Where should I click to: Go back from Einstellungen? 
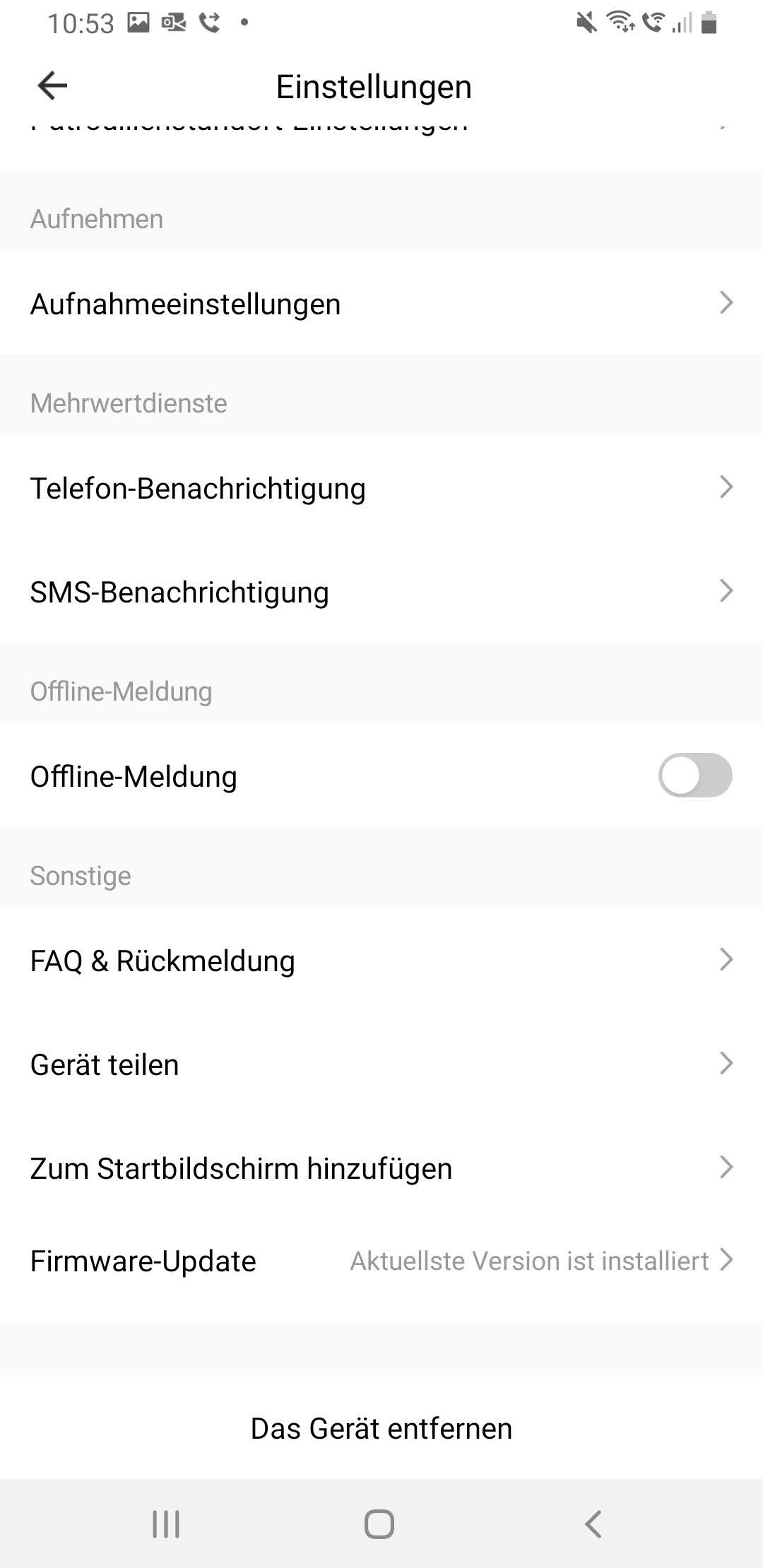click(x=52, y=86)
